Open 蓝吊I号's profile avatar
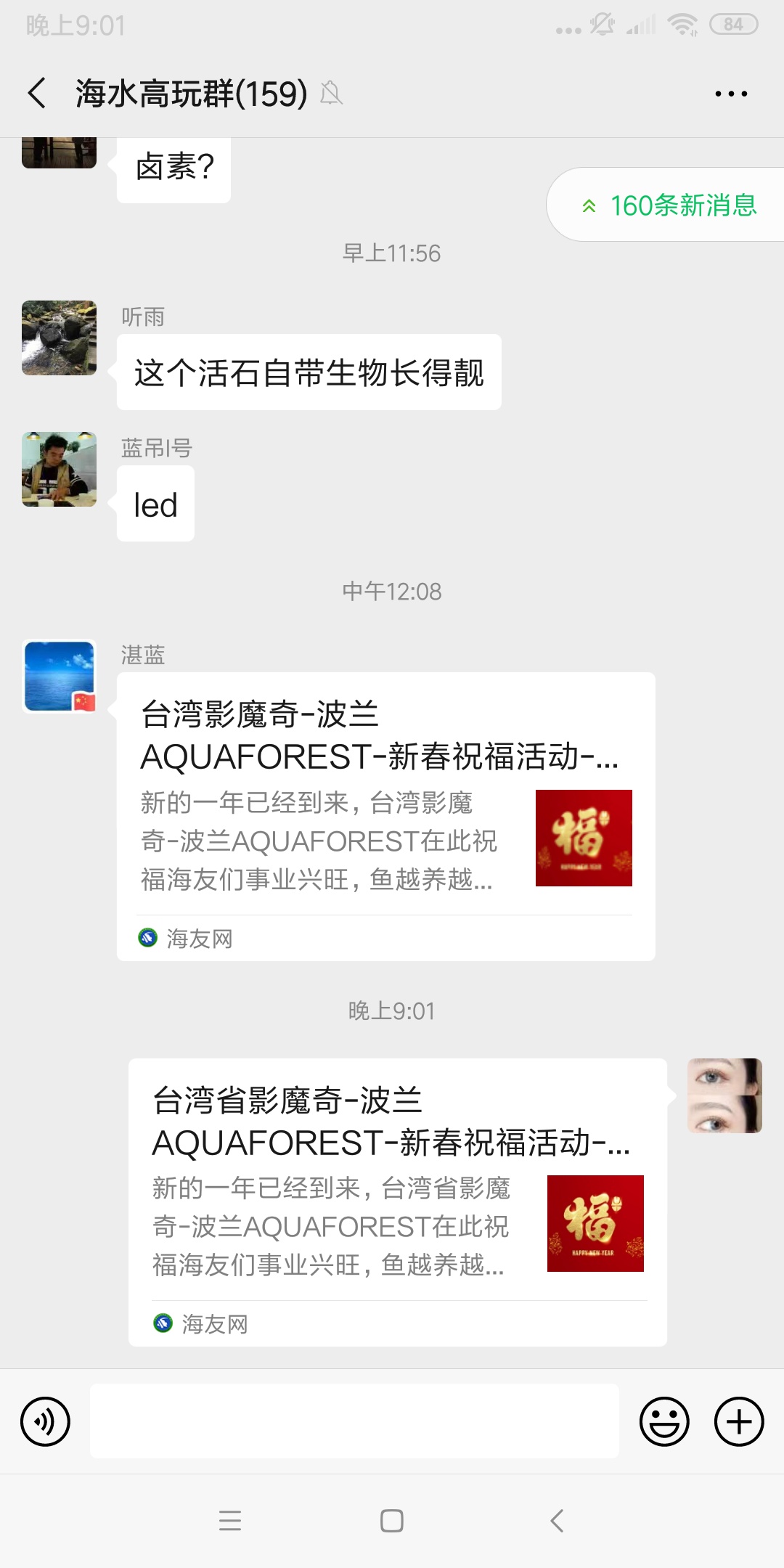Viewport: 784px width, 1568px height. tap(59, 470)
